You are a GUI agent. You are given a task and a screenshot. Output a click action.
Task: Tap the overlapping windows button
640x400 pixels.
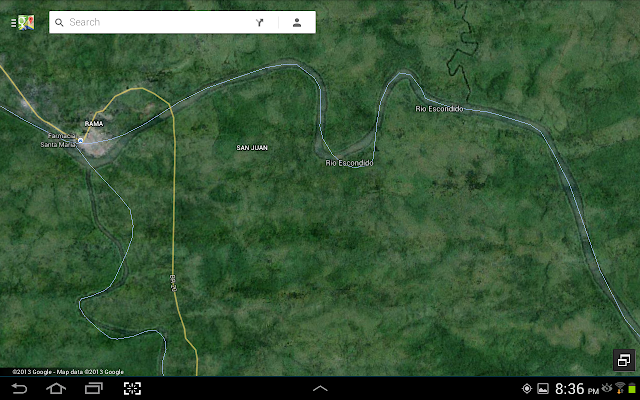coord(623,360)
